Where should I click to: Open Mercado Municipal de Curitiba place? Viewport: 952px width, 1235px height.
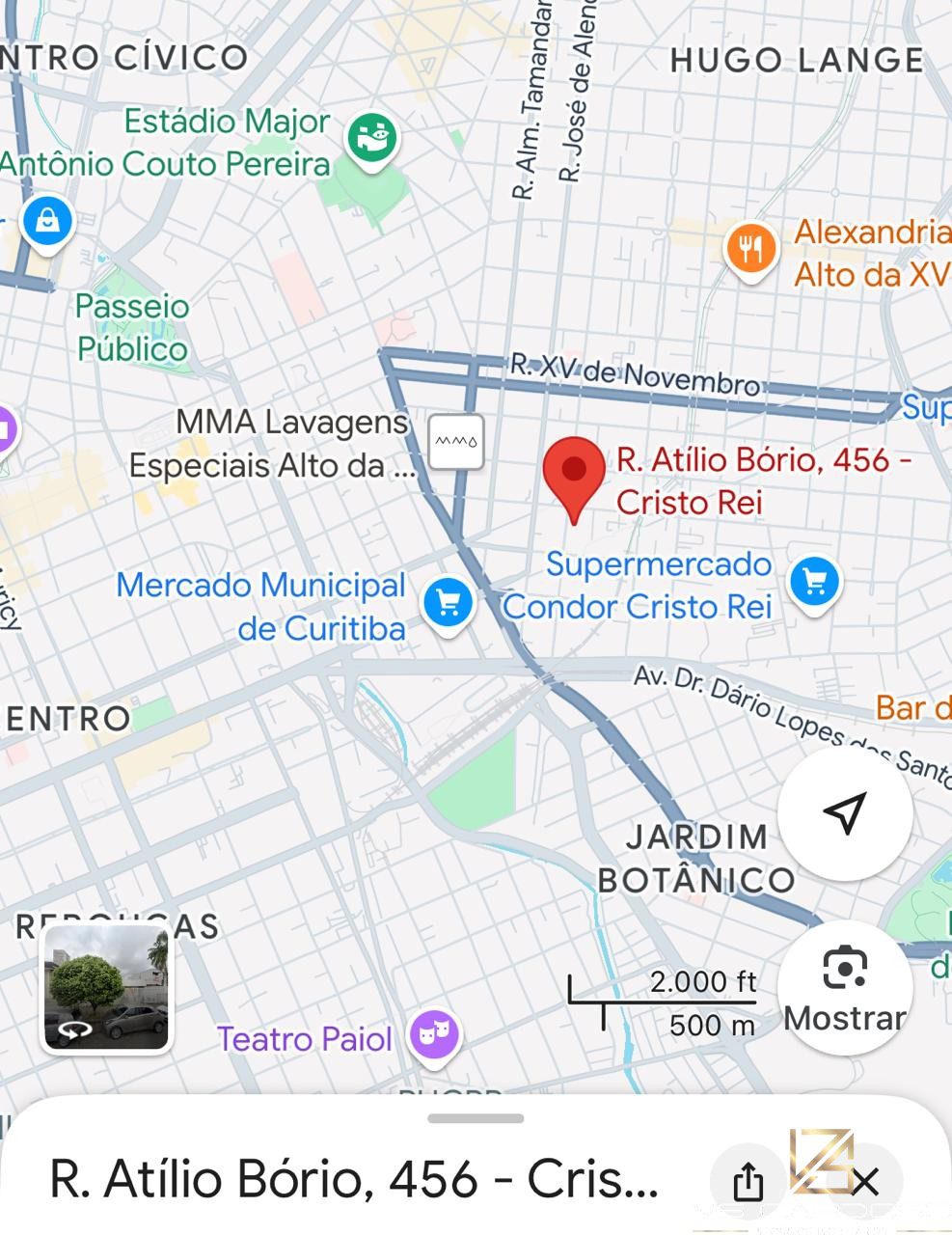pos(448,602)
